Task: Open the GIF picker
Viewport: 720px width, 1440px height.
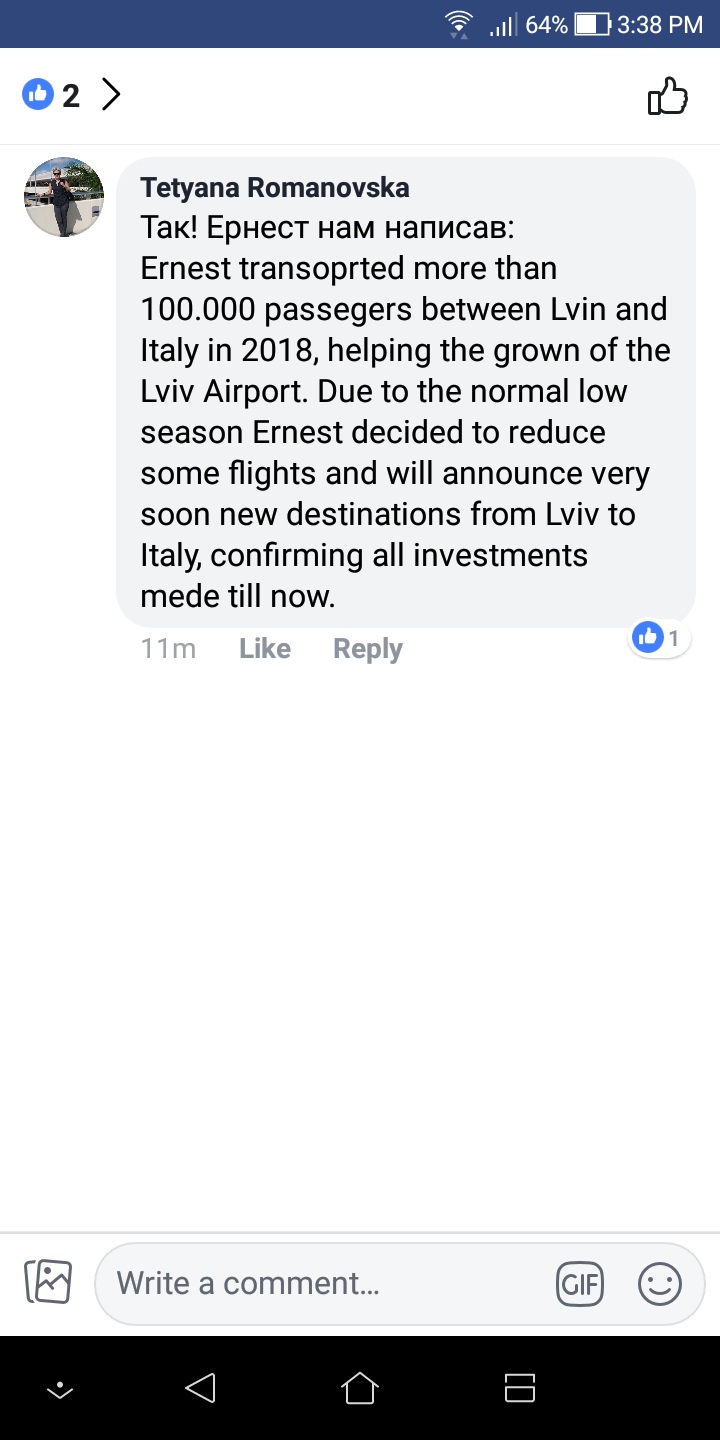Action: click(x=581, y=1283)
